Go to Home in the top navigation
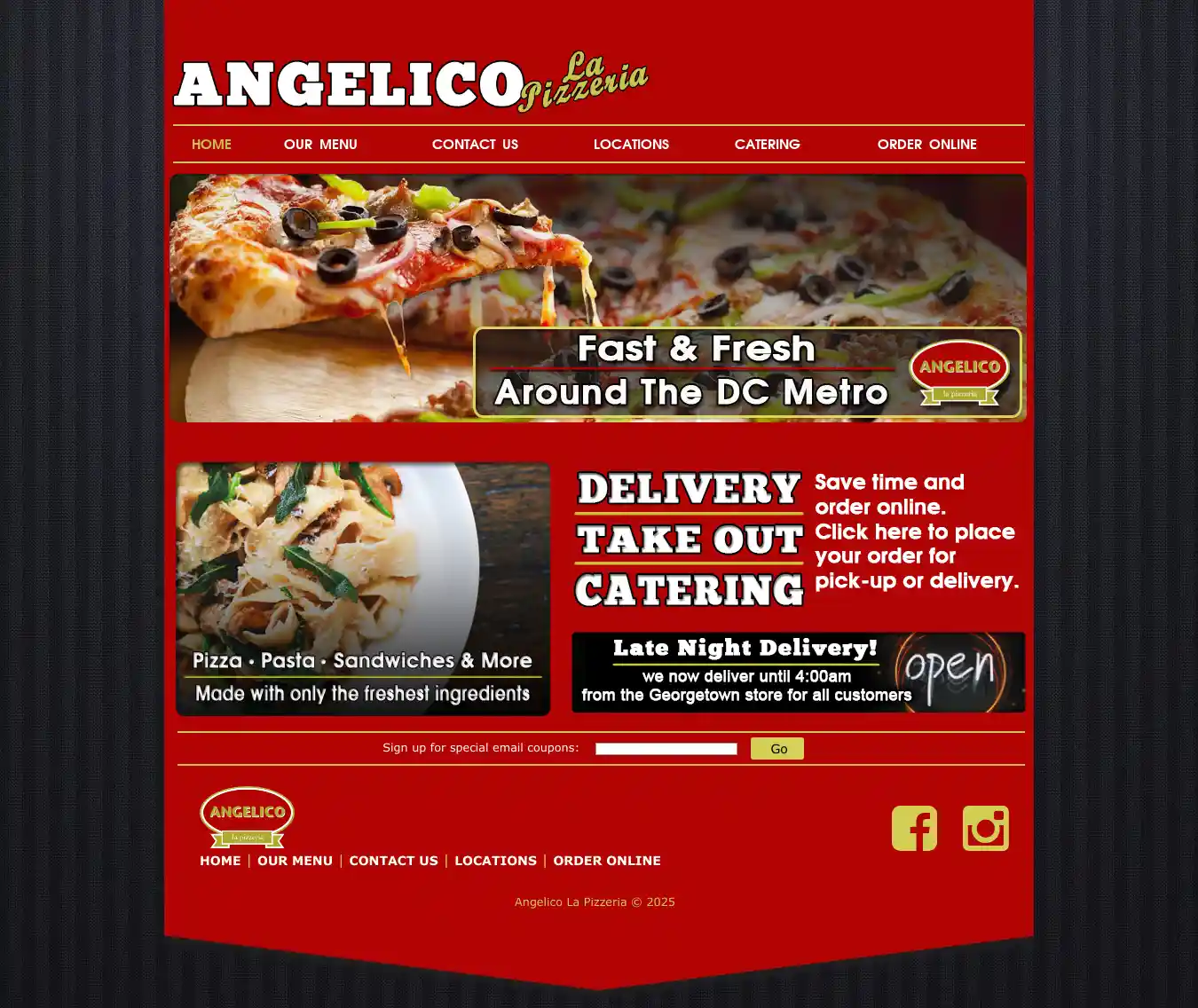Screen dimensions: 1198x1008 (x=211, y=145)
